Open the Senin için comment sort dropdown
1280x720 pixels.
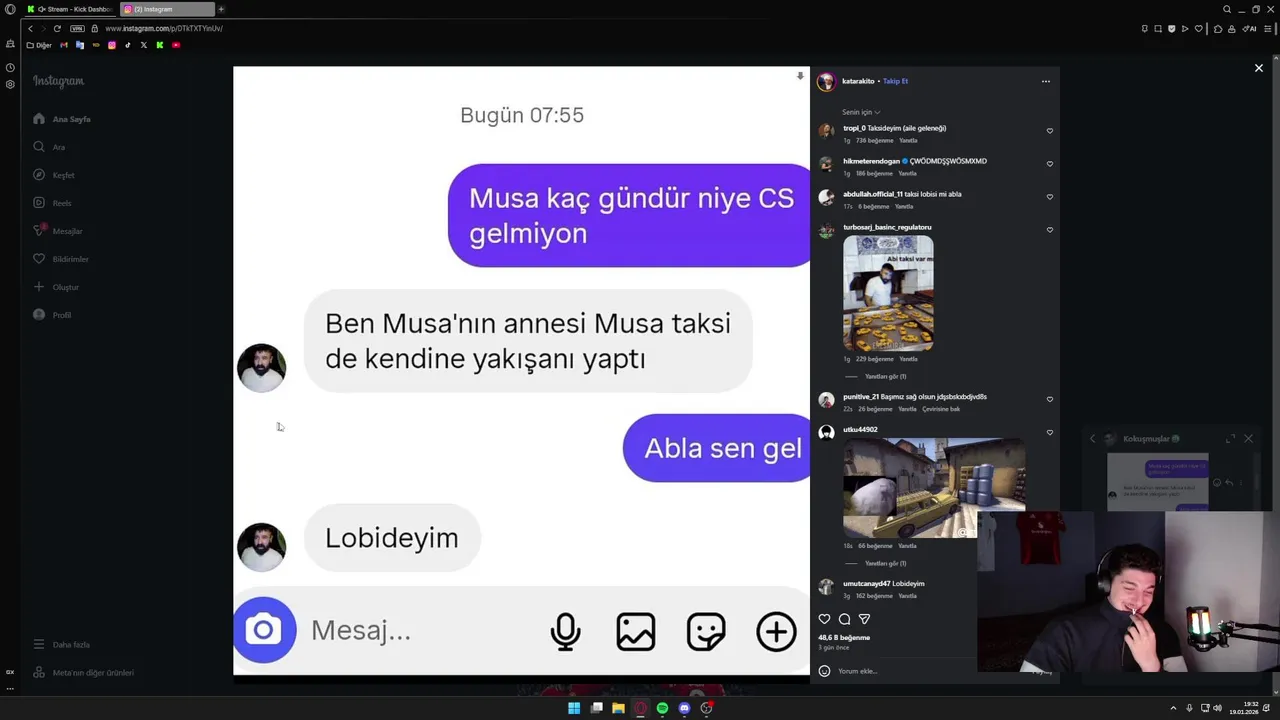click(x=861, y=112)
